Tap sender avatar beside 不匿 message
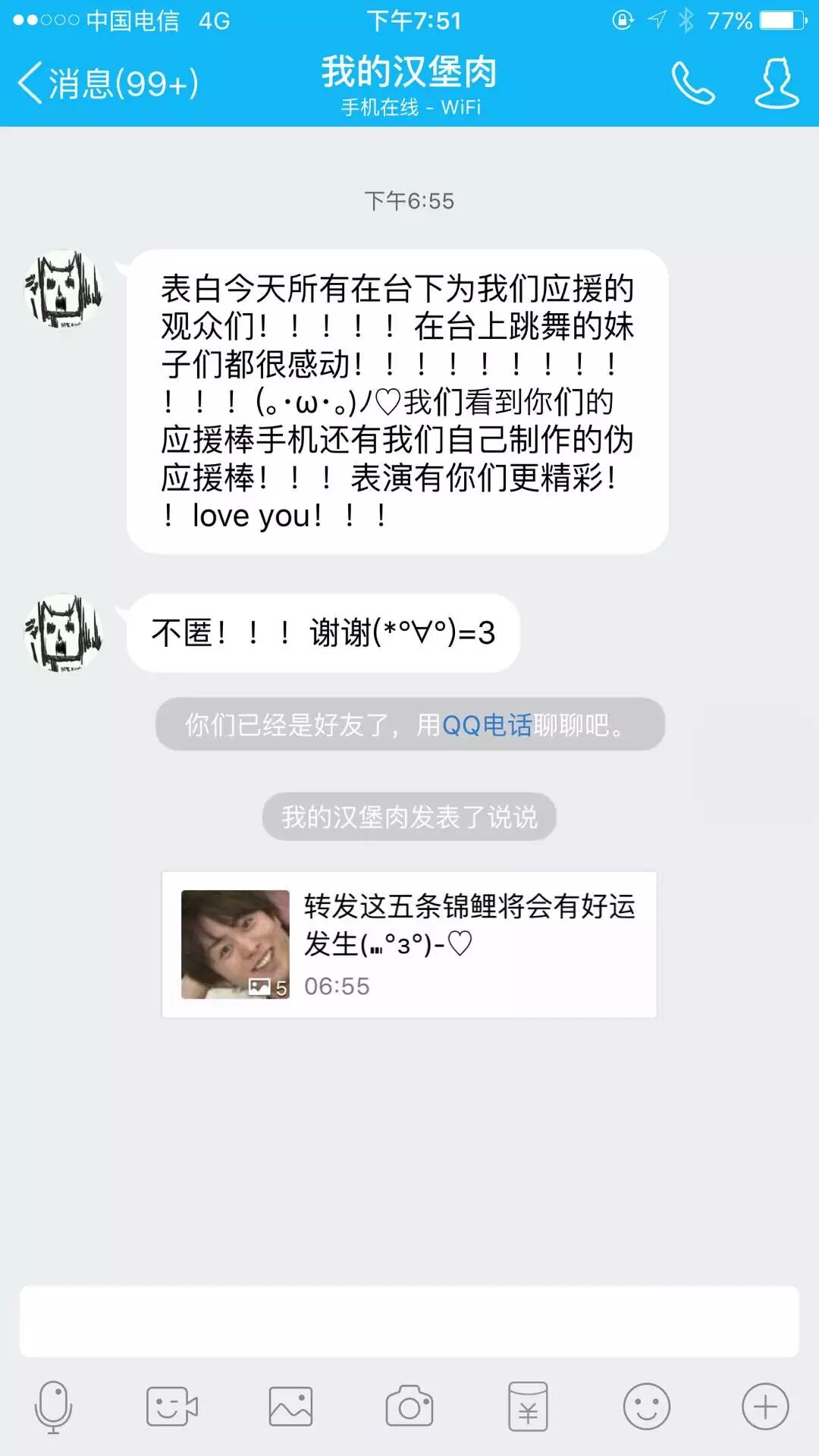Viewport: 819px width, 1456px height. [64, 633]
